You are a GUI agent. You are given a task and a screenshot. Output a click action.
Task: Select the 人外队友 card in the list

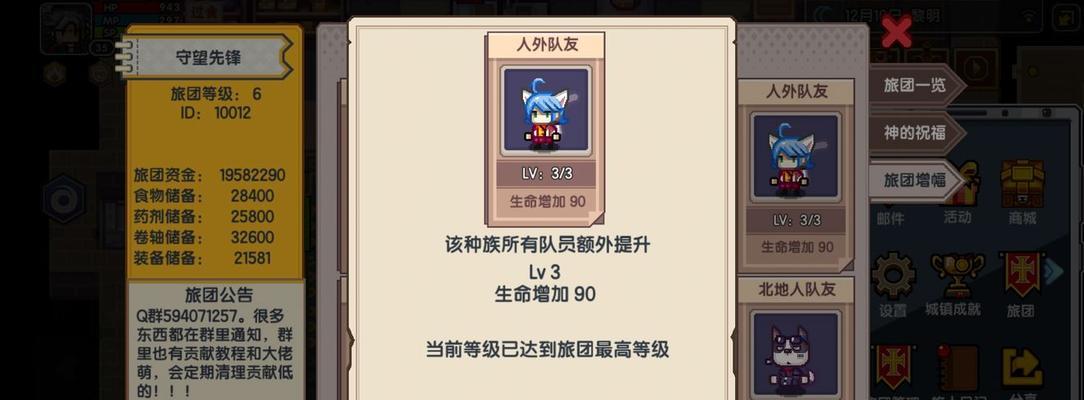[x=796, y=170]
